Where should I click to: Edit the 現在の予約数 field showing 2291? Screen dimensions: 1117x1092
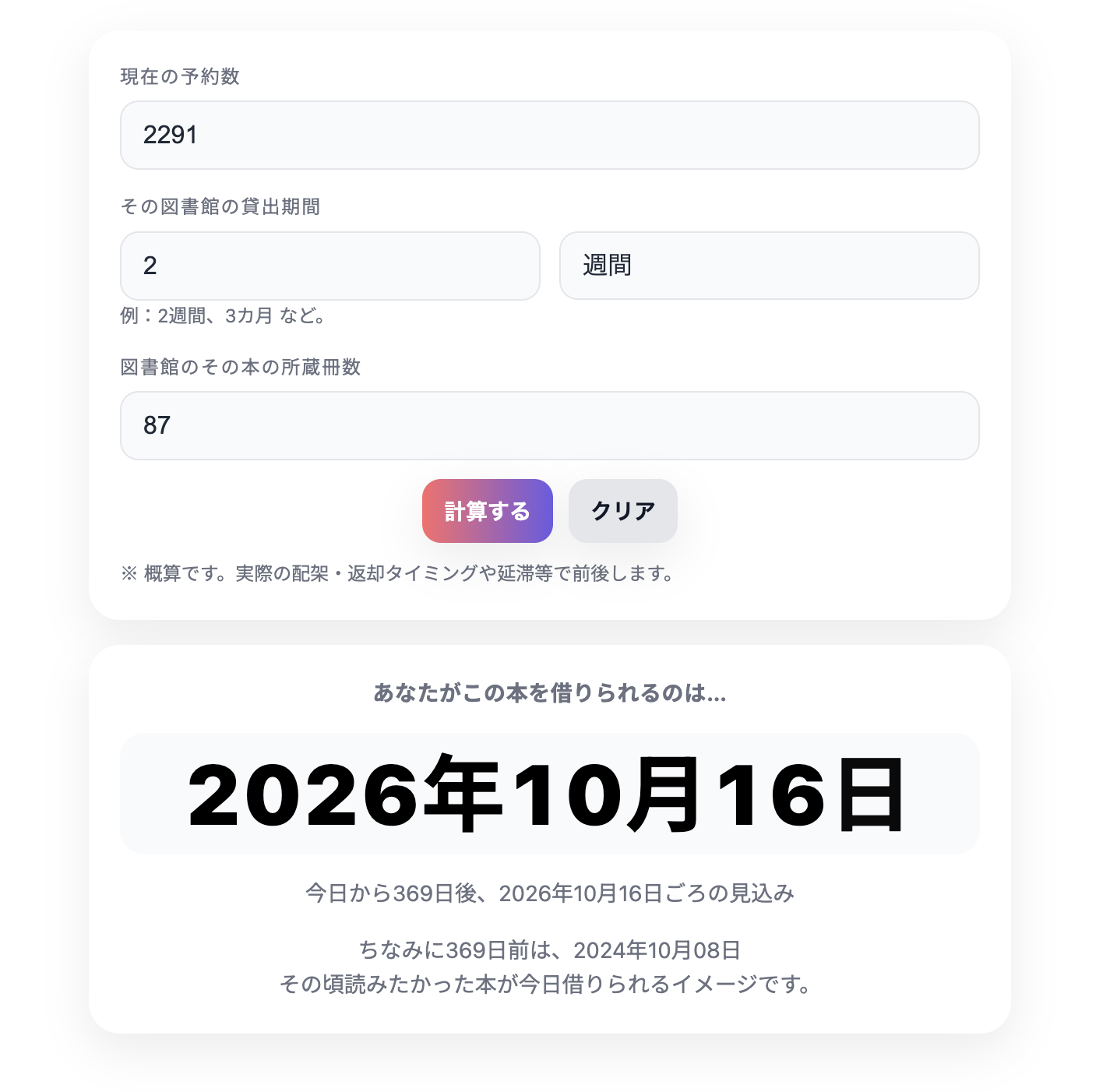(x=549, y=135)
